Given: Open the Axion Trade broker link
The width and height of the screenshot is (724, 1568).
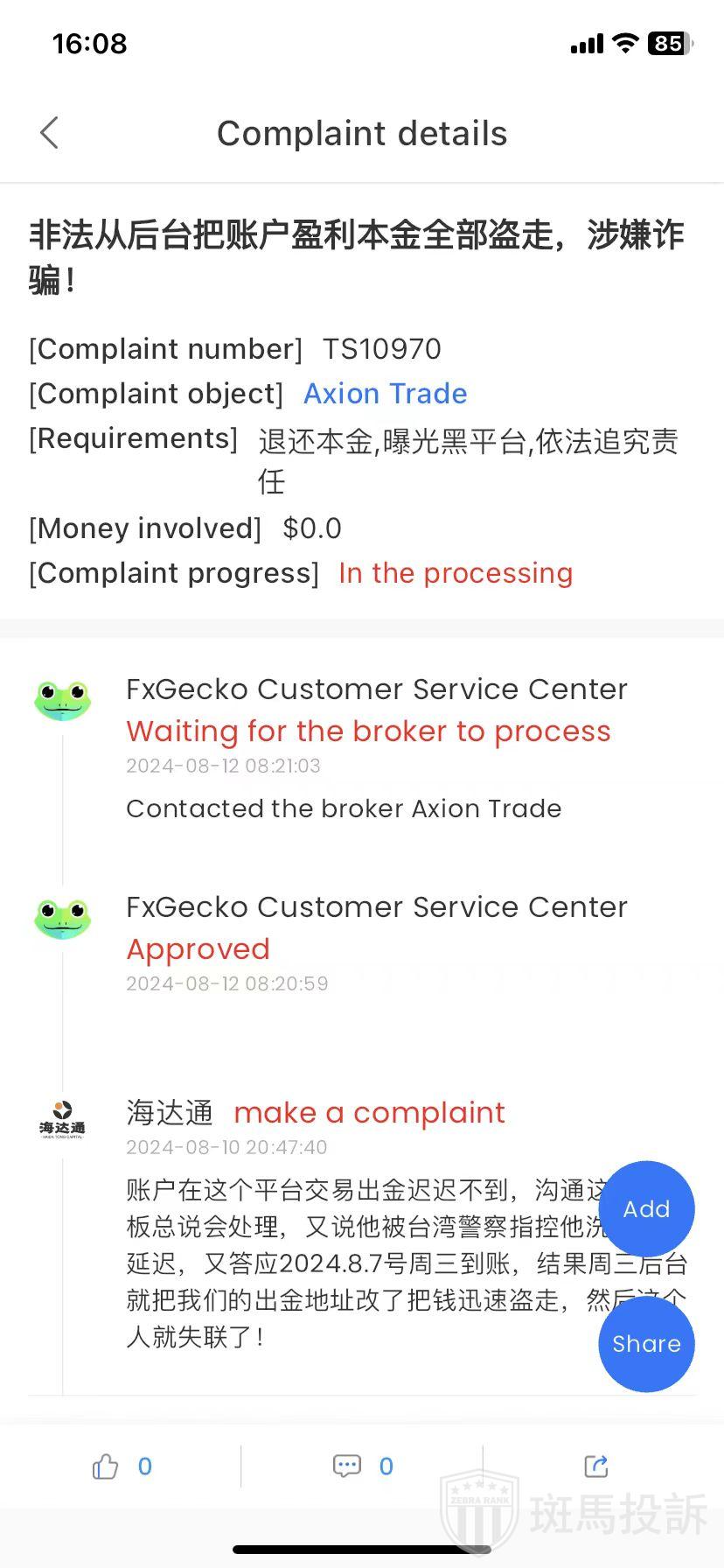Looking at the screenshot, I should (x=385, y=394).
